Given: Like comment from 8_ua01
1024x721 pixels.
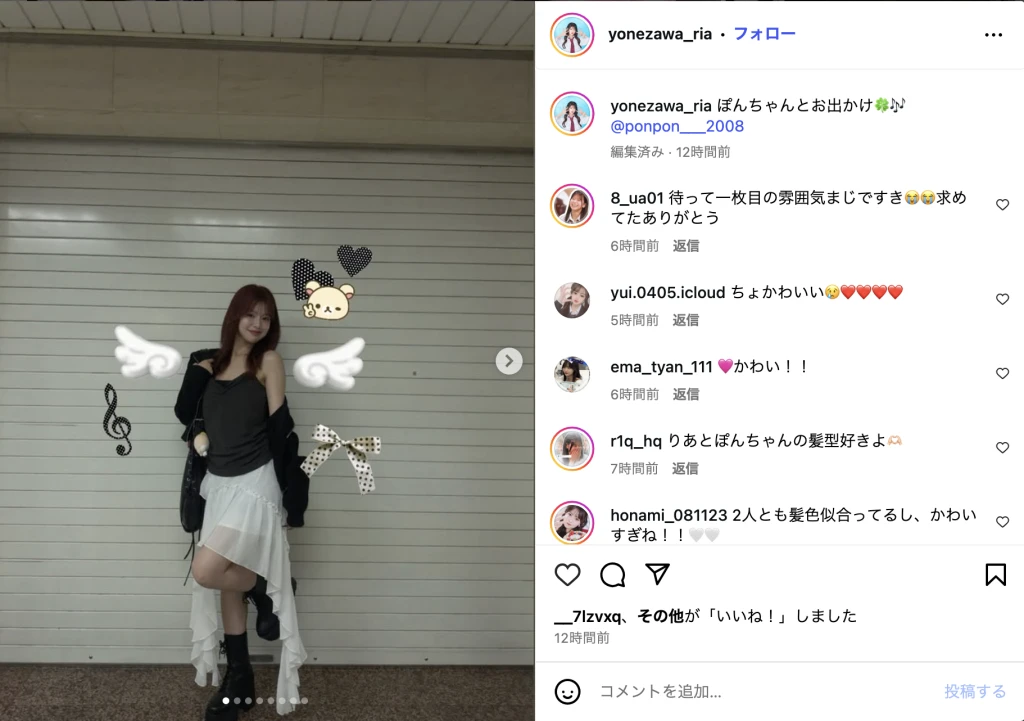Looking at the screenshot, I should pyautogui.click(x=1002, y=205).
